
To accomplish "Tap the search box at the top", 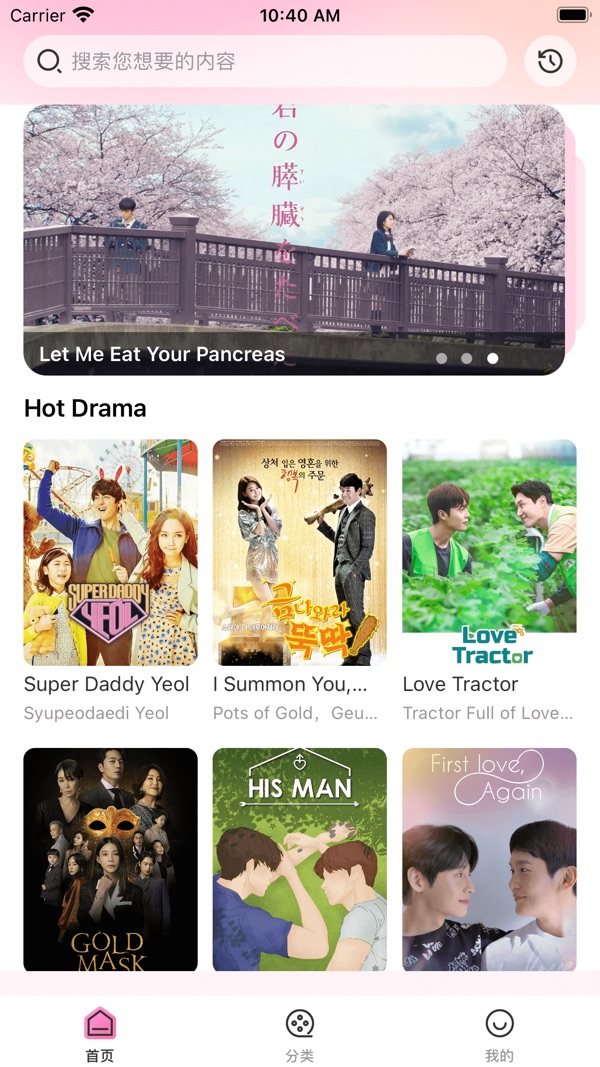I will tap(265, 62).
